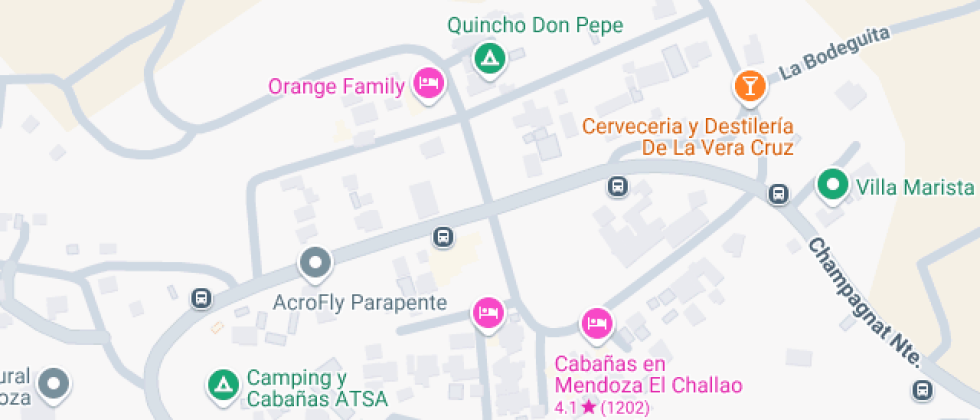Image resolution: width=980 pixels, height=420 pixels.
Task: Open the Quincho Don Pepe campsite pin
Action: coord(489,58)
